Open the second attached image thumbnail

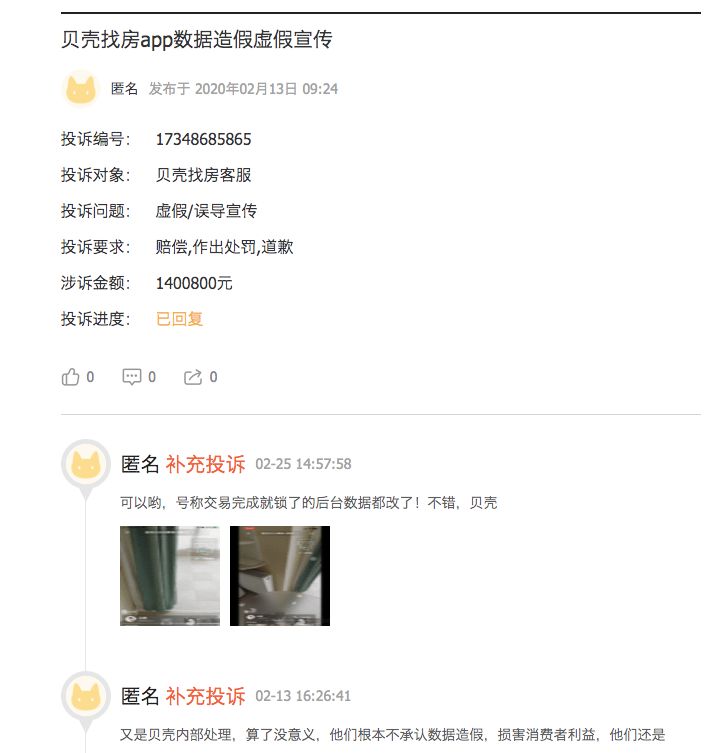(280, 576)
